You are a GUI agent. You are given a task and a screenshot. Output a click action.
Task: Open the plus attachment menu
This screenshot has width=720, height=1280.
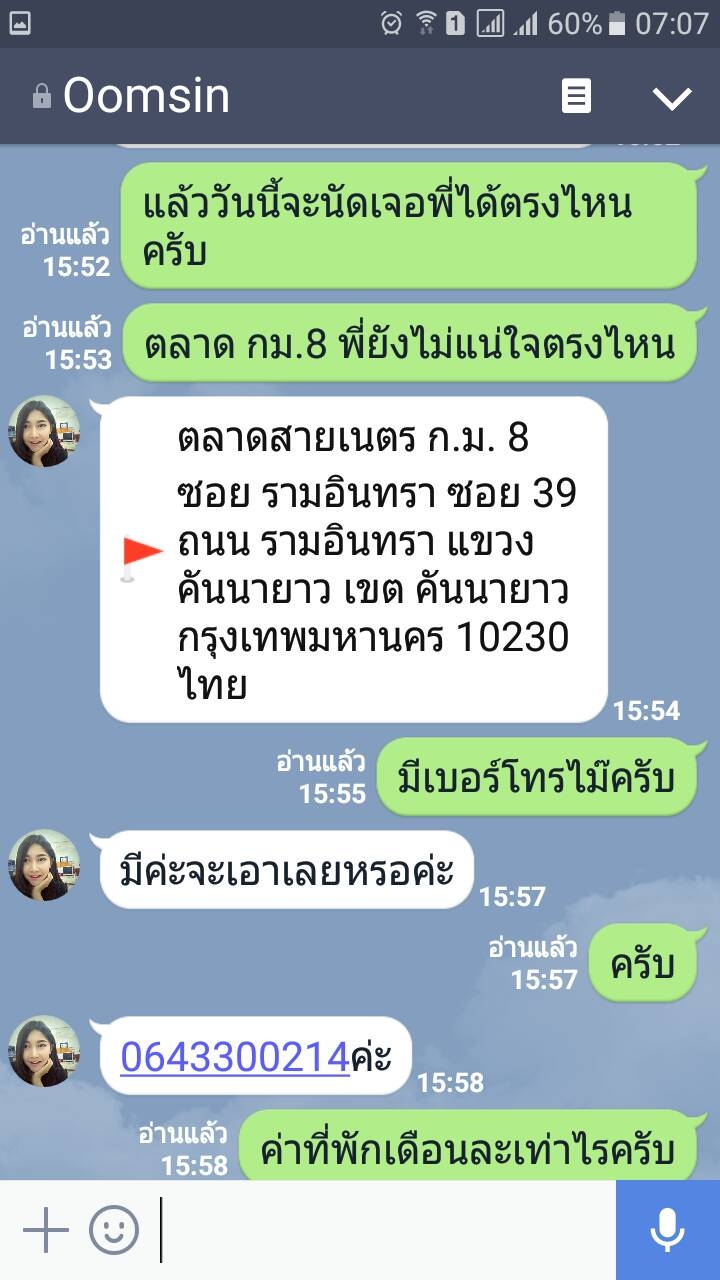(45, 1230)
